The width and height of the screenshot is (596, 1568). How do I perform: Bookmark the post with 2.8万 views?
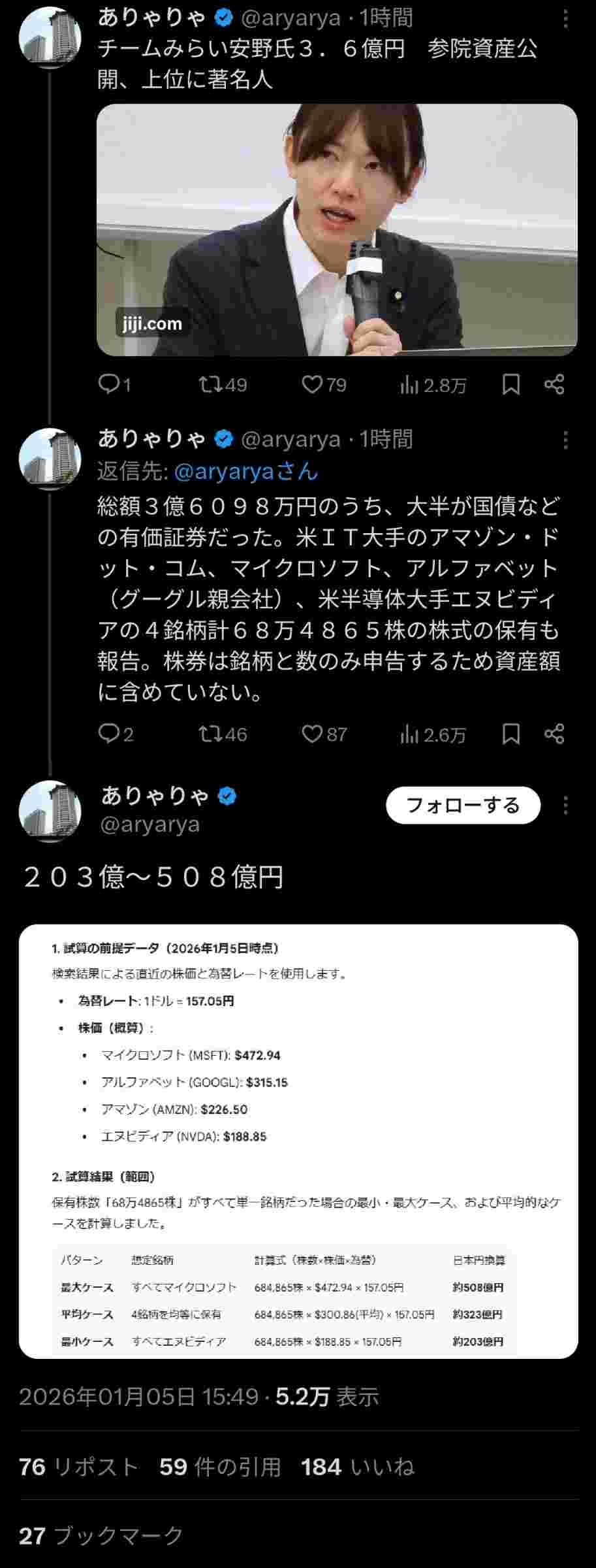(x=510, y=384)
